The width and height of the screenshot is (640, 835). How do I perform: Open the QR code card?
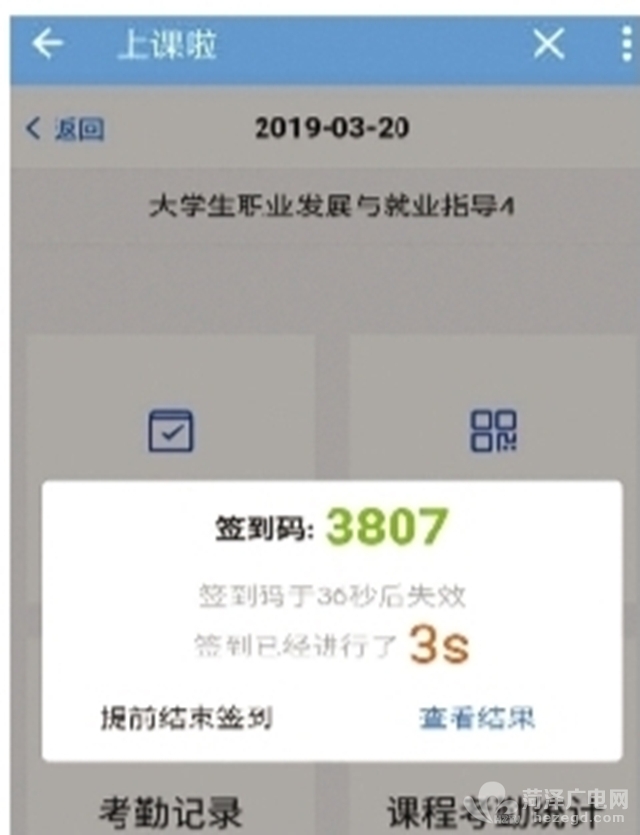click(493, 431)
